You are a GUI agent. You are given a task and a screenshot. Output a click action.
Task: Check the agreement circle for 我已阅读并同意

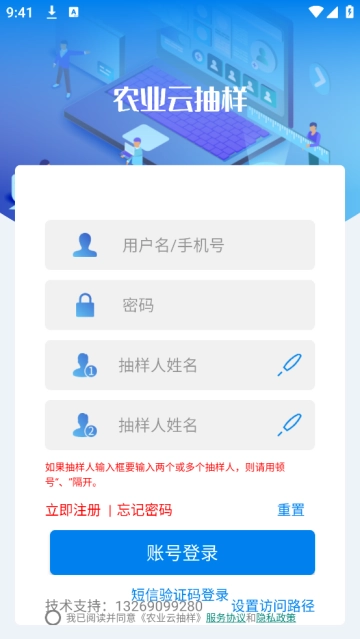53,618
